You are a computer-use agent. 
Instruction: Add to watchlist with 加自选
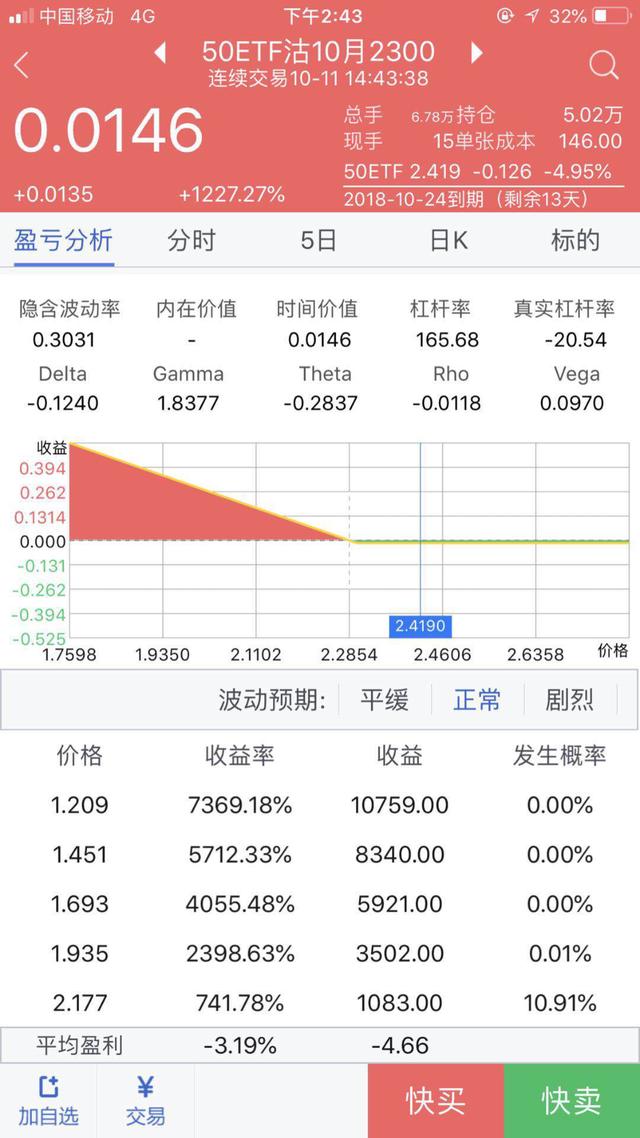click(x=48, y=1100)
